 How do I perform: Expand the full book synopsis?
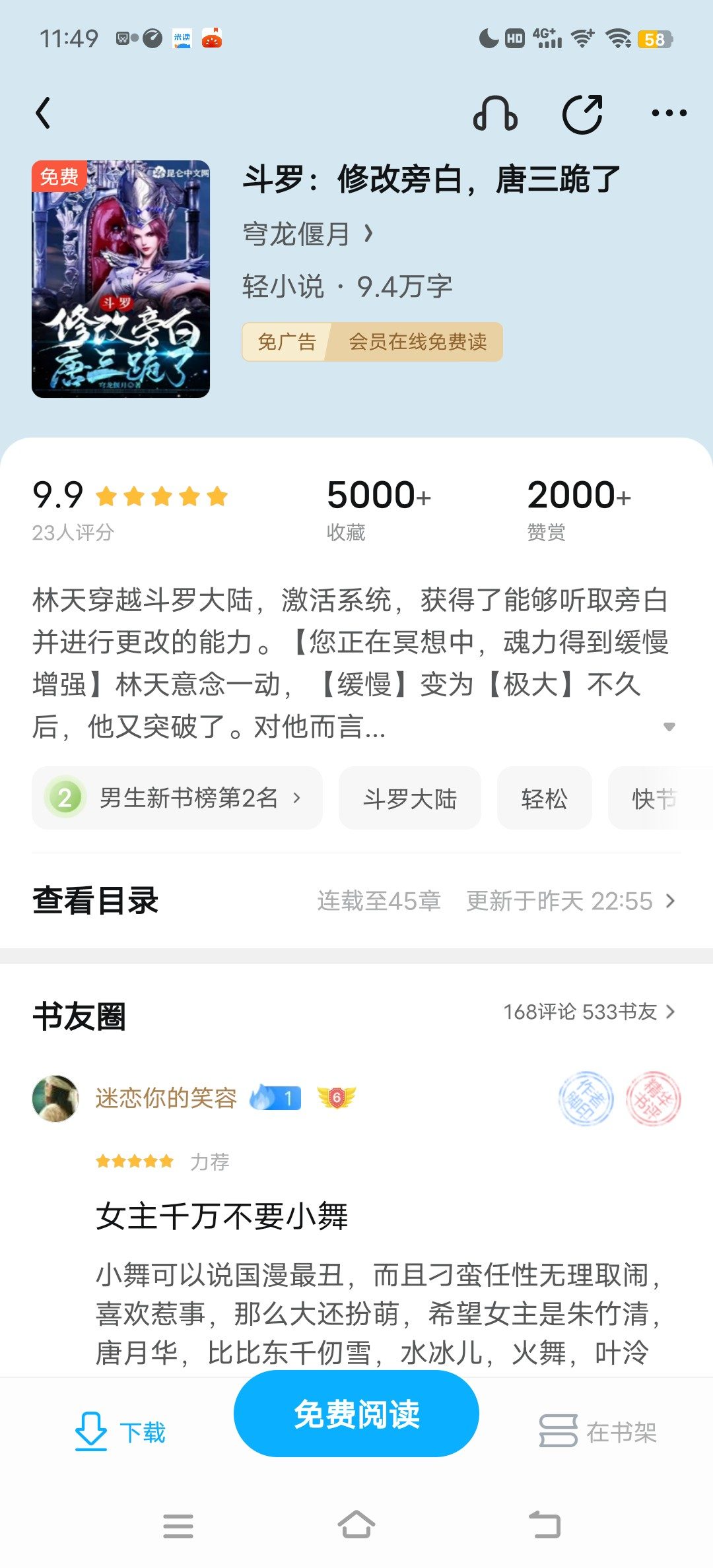pyautogui.click(x=669, y=727)
